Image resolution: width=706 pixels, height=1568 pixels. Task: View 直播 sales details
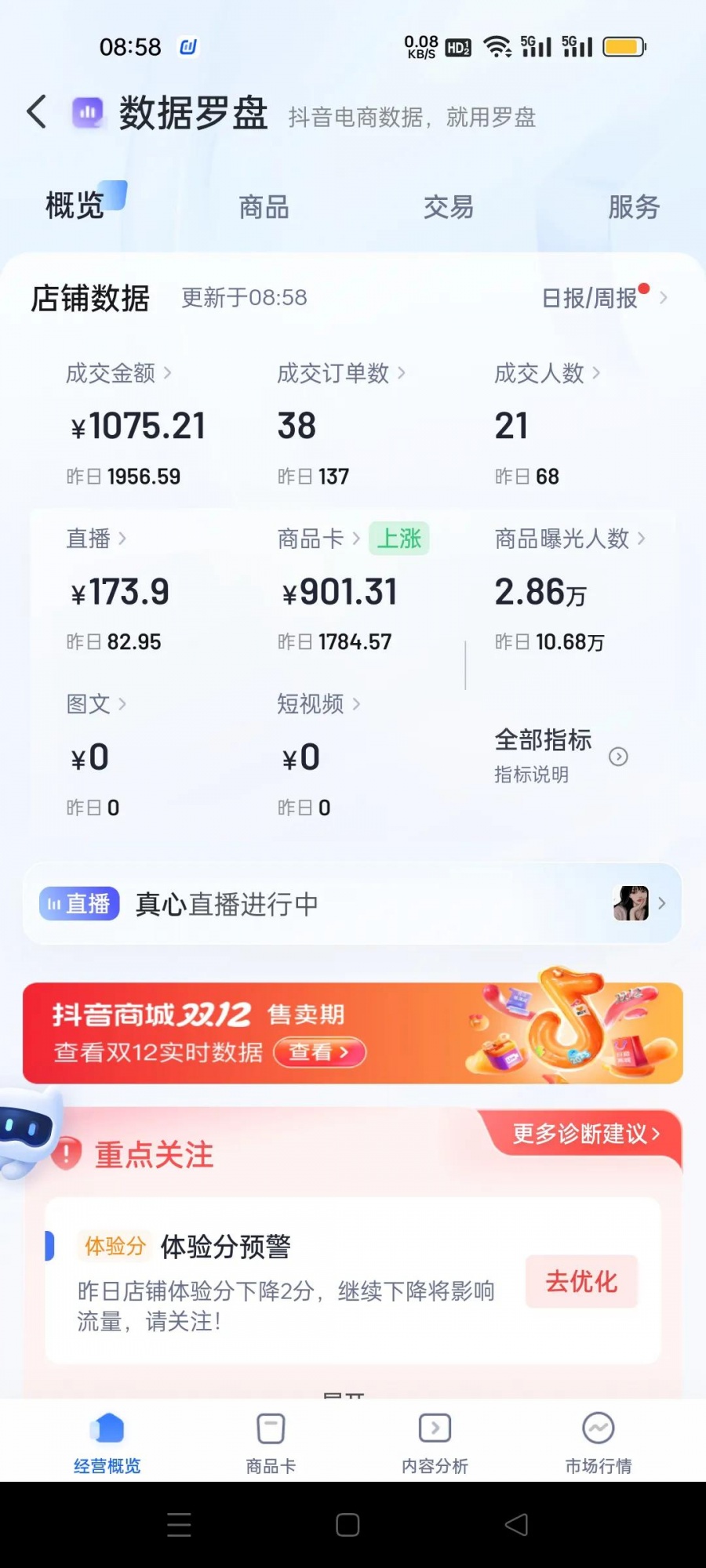pyautogui.click(x=96, y=539)
